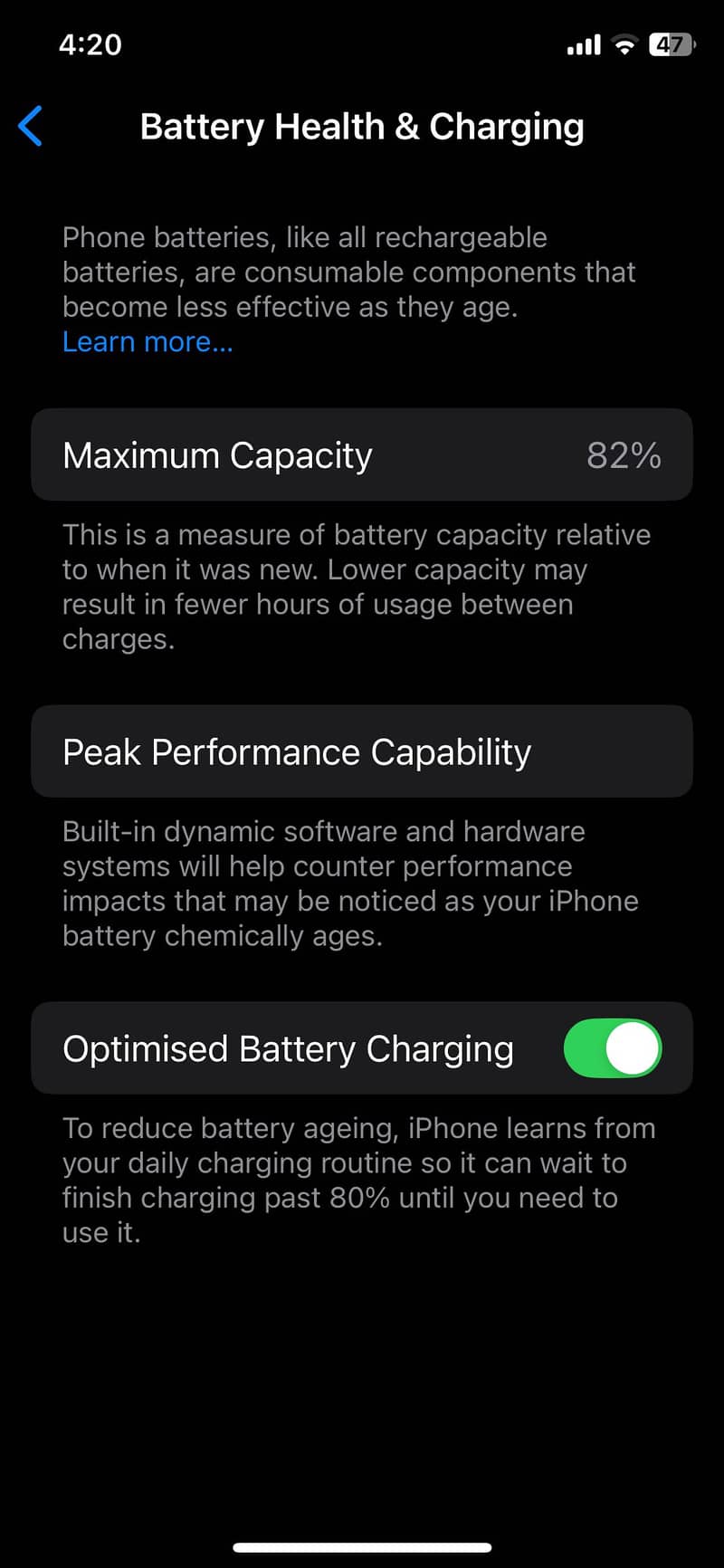Tap the home indicator bar at bottom

(362, 1545)
